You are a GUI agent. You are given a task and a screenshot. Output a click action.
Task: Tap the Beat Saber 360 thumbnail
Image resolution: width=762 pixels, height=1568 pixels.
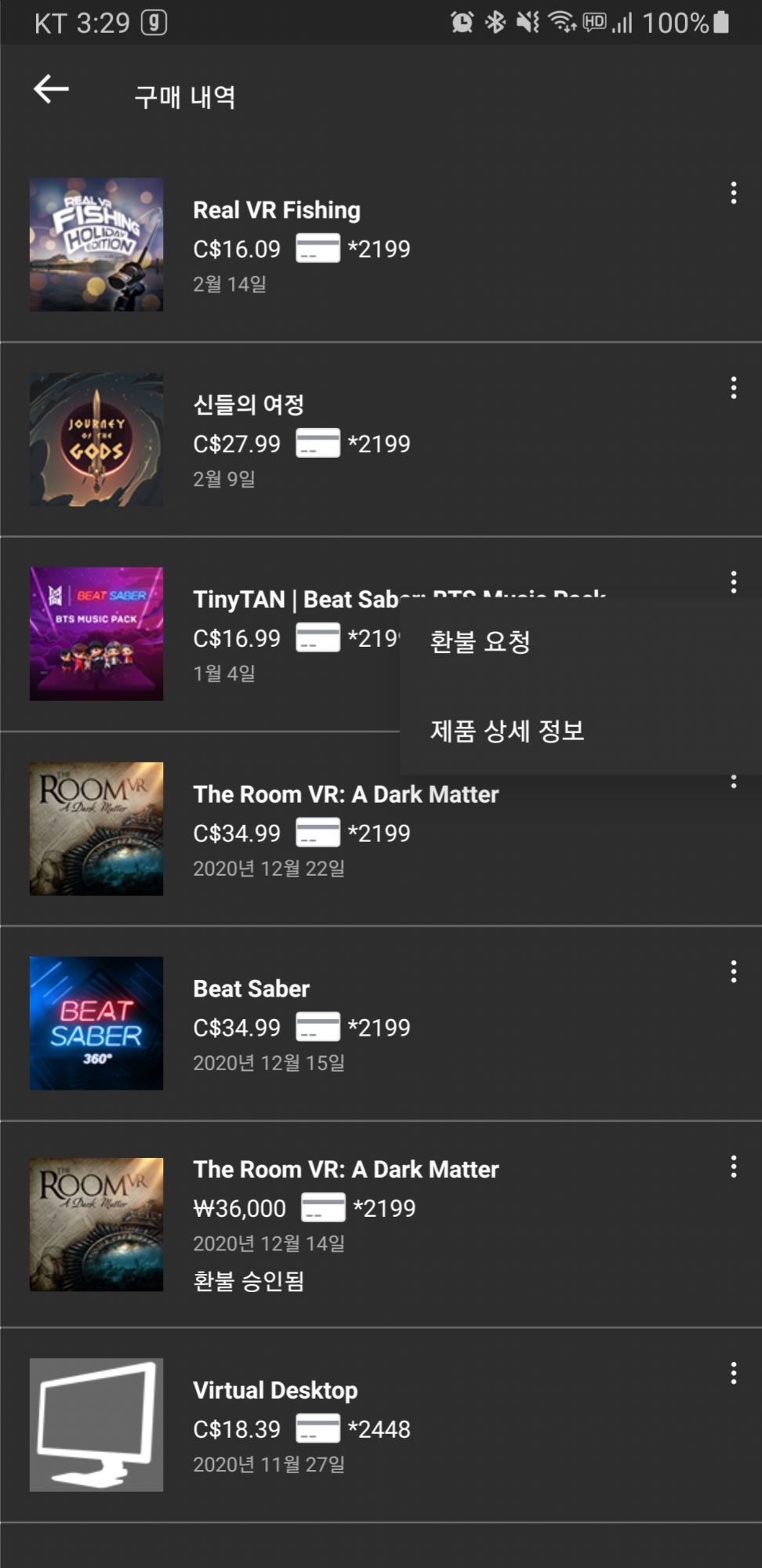[x=96, y=1023]
